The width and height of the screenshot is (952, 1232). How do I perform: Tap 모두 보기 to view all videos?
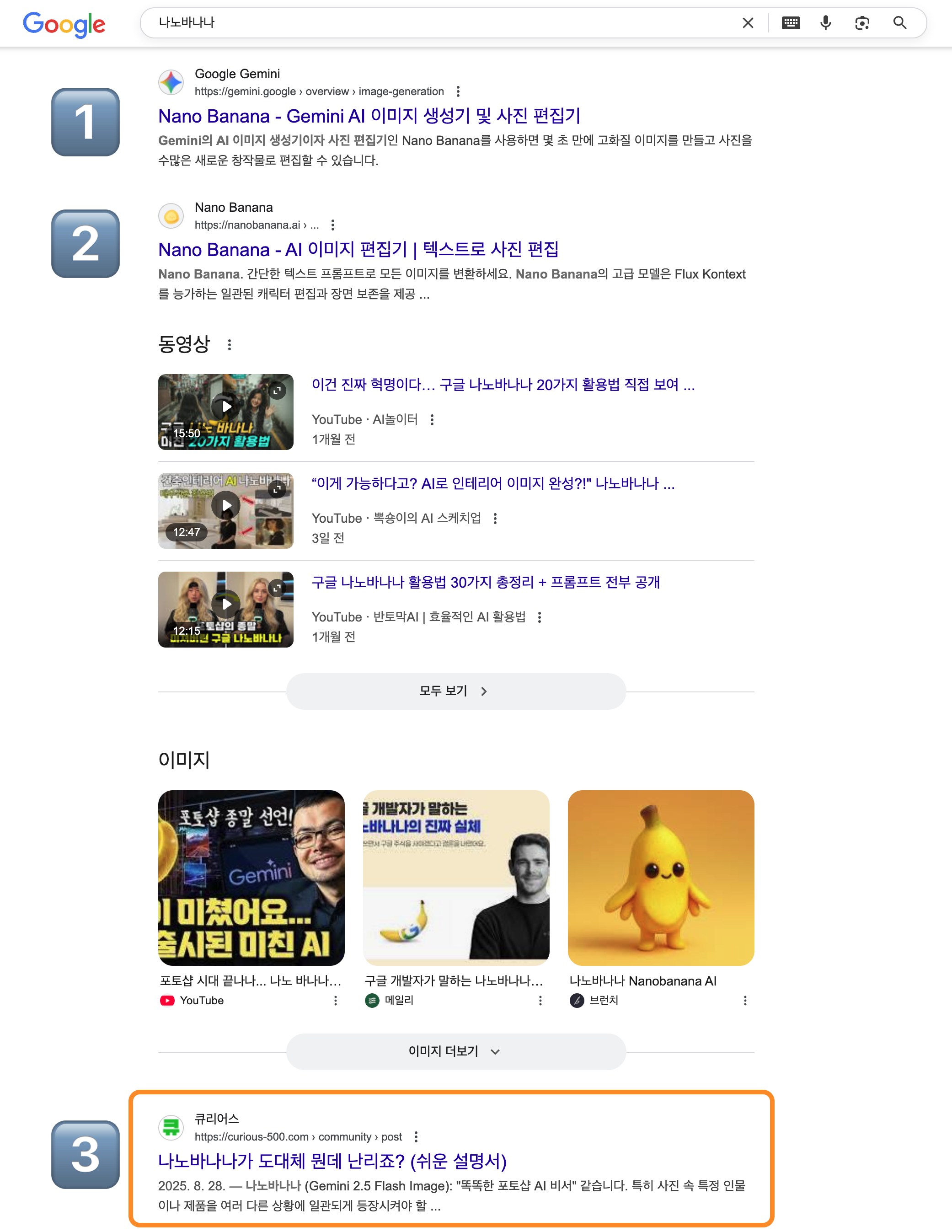(x=456, y=691)
